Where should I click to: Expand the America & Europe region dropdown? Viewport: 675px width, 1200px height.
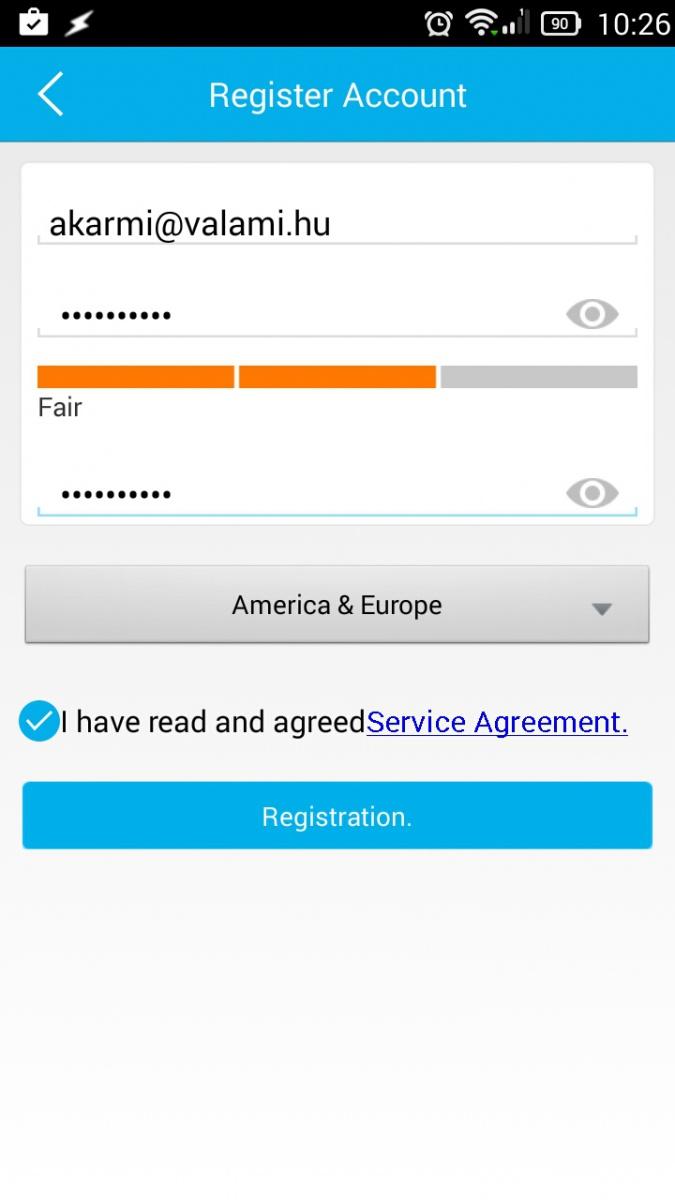click(337, 605)
